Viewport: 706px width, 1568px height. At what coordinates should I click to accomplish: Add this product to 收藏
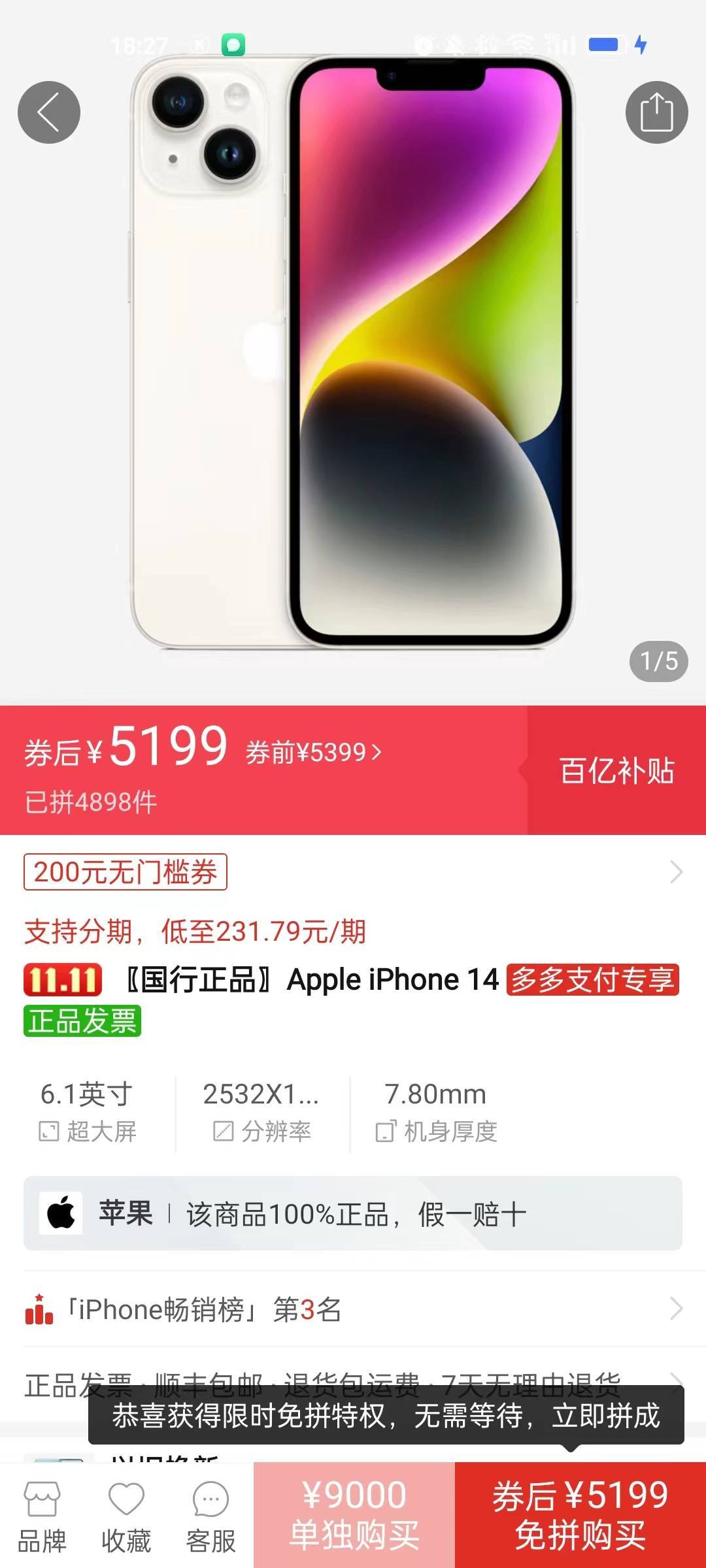126,1517
